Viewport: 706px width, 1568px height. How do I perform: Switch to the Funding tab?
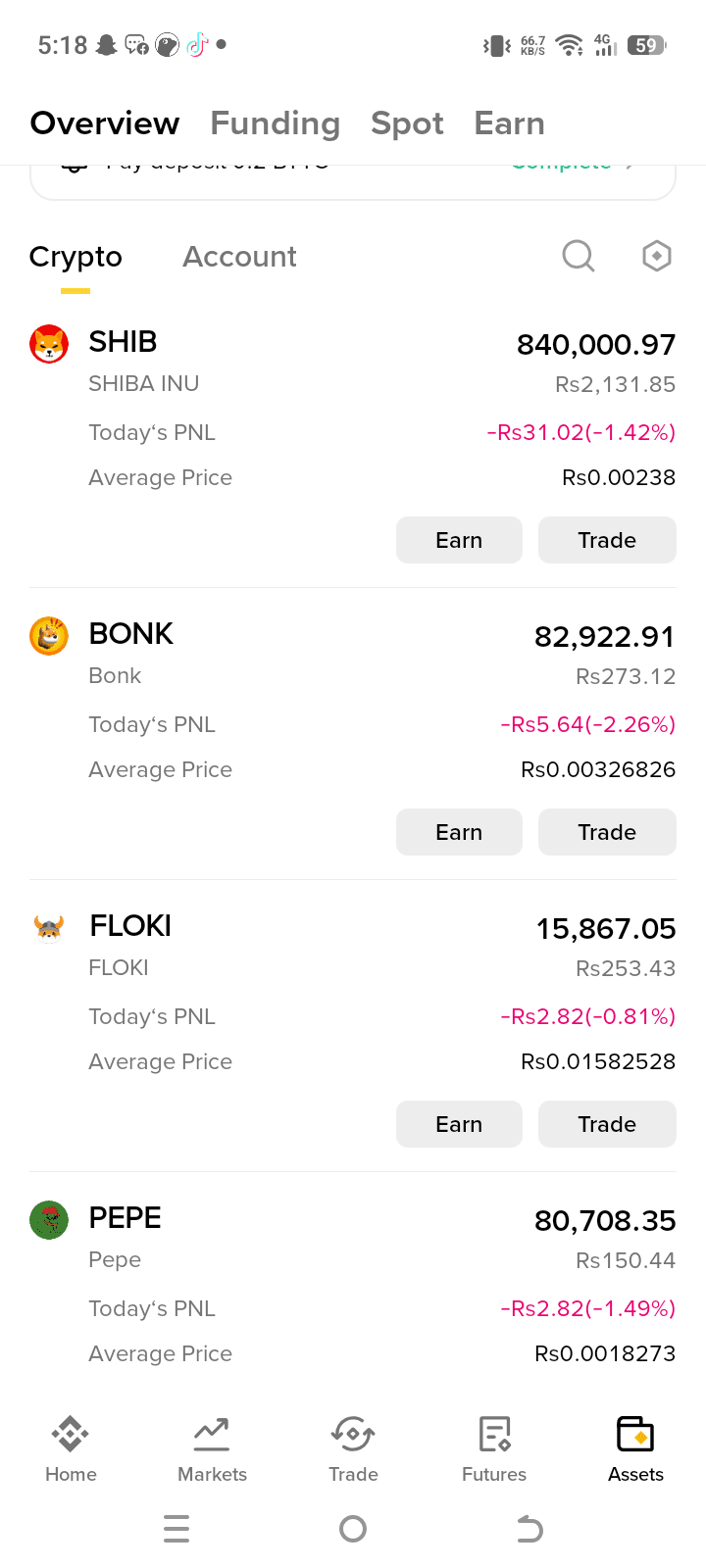point(276,123)
